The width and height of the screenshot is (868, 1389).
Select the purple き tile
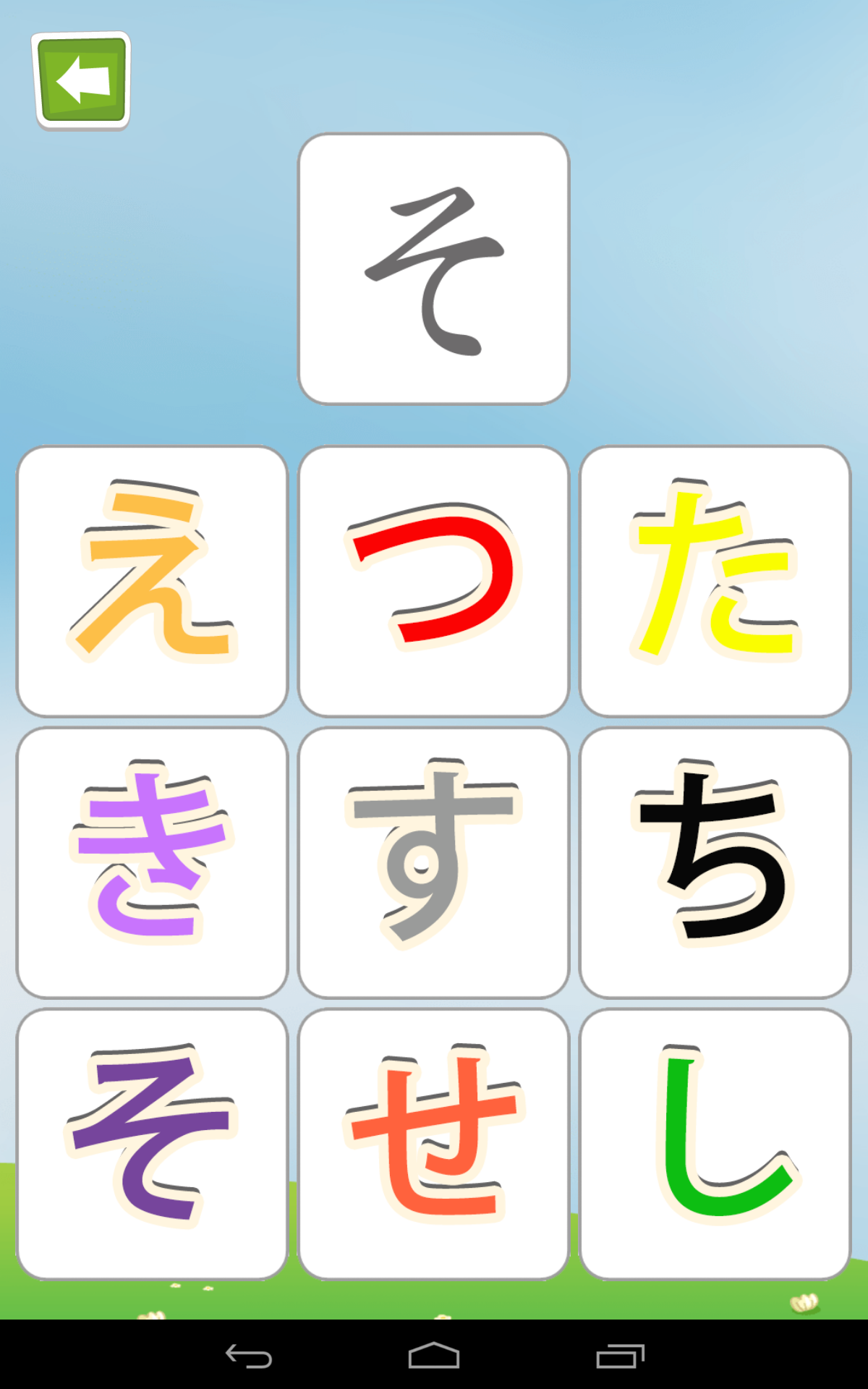pyautogui.click(x=152, y=862)
